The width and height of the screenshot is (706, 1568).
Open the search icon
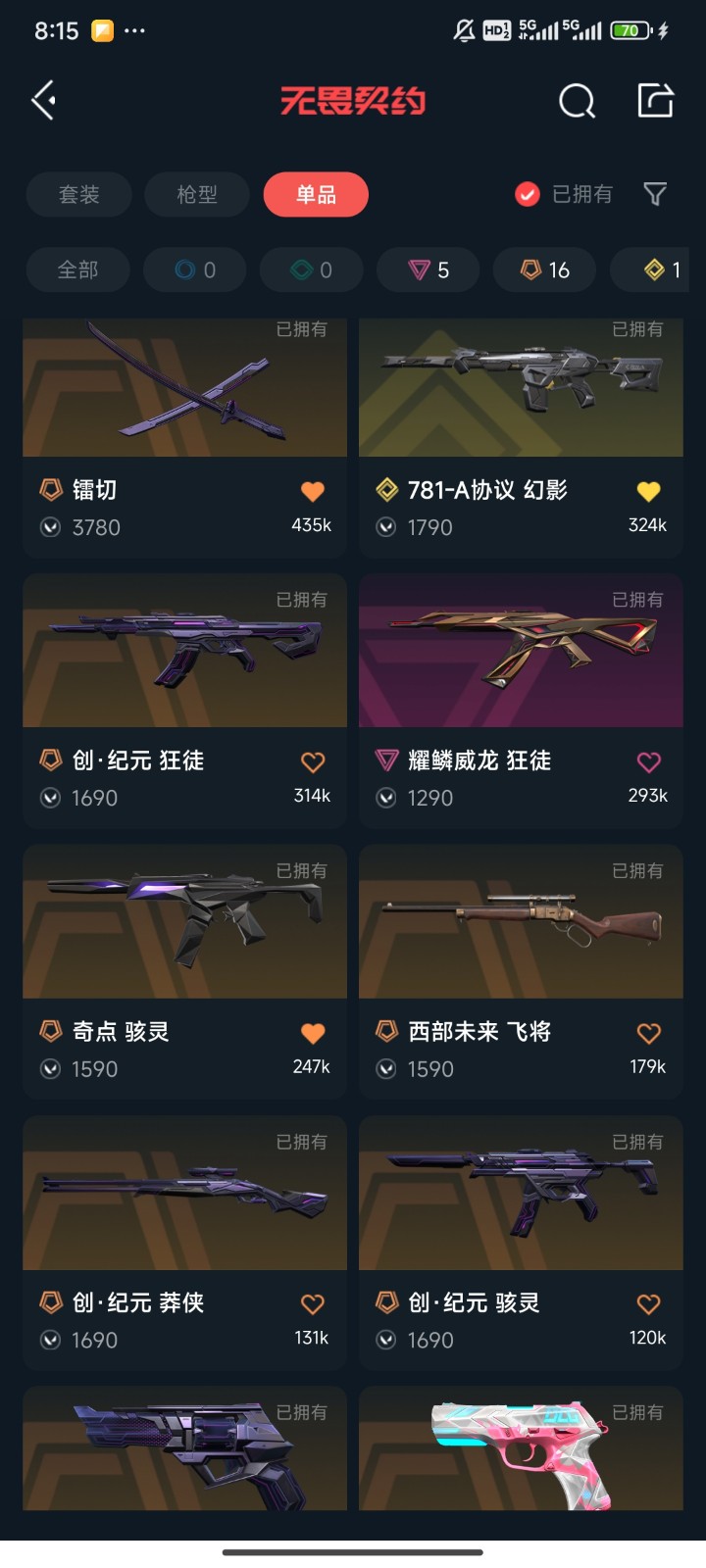point(577,101)
